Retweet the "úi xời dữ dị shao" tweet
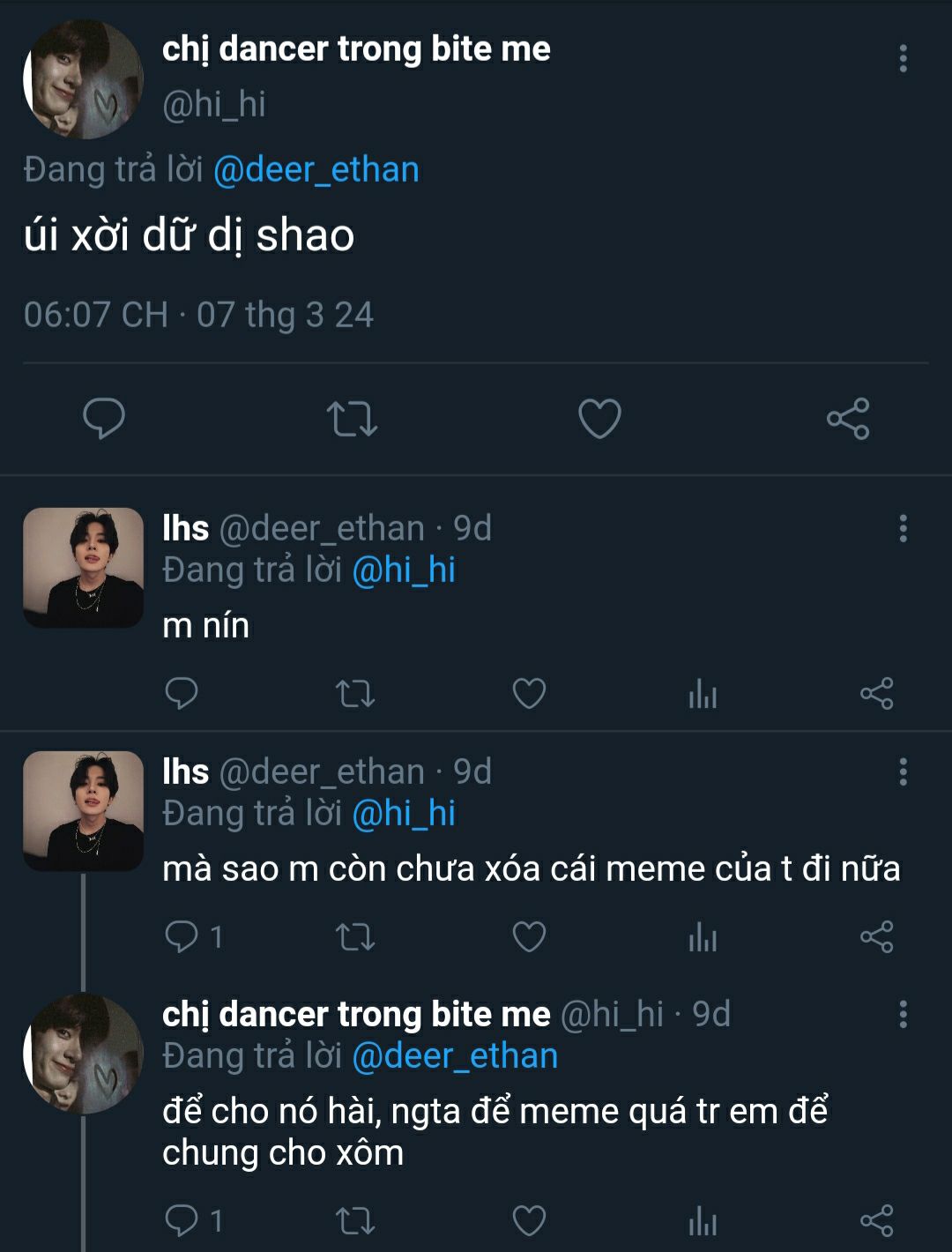This screenshot has height=1252, width=952. click(x=352, y=419)
